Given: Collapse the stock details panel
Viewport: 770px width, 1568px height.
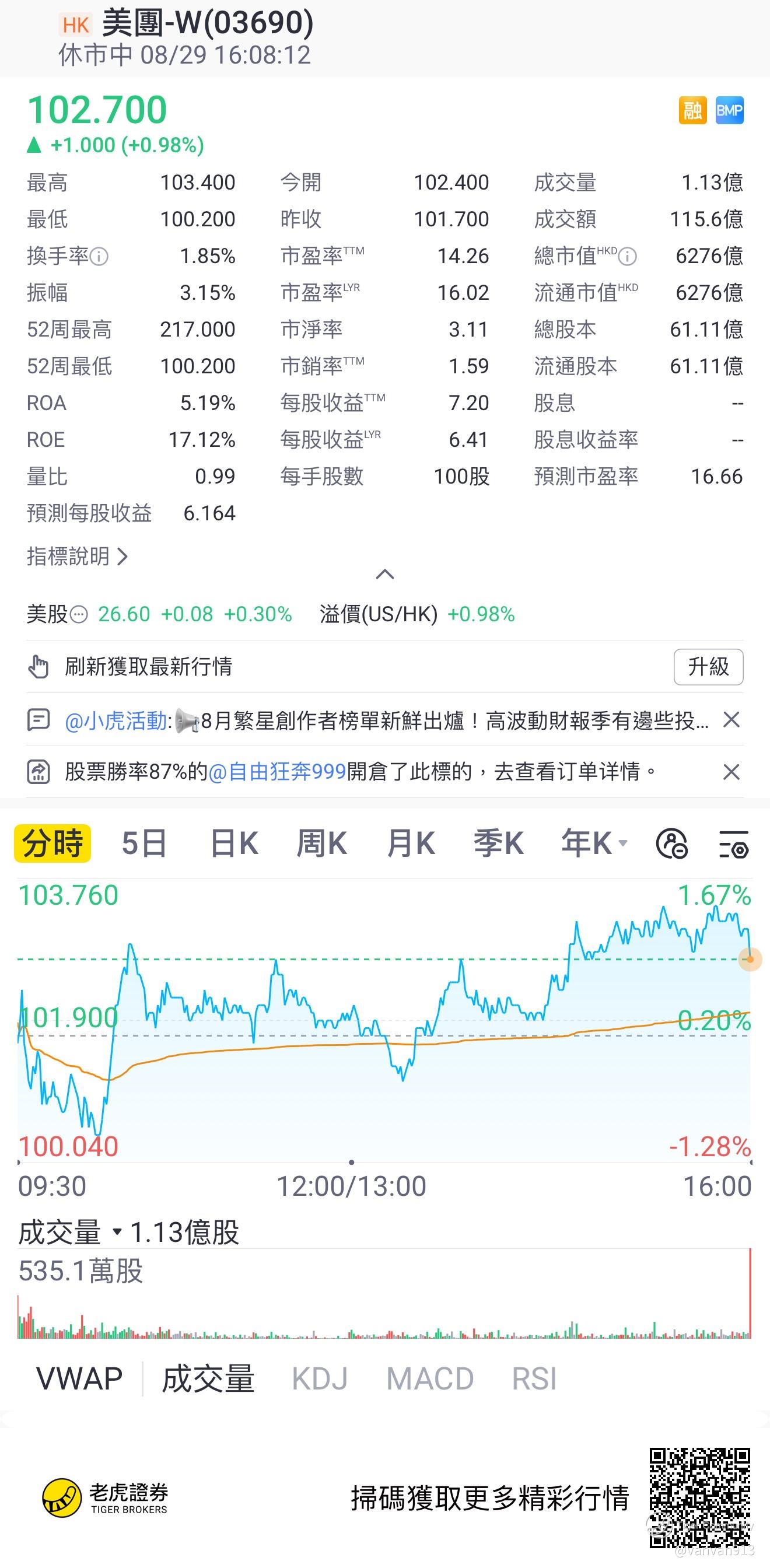Looking at the screenshot, I should (x=384, y=574).
